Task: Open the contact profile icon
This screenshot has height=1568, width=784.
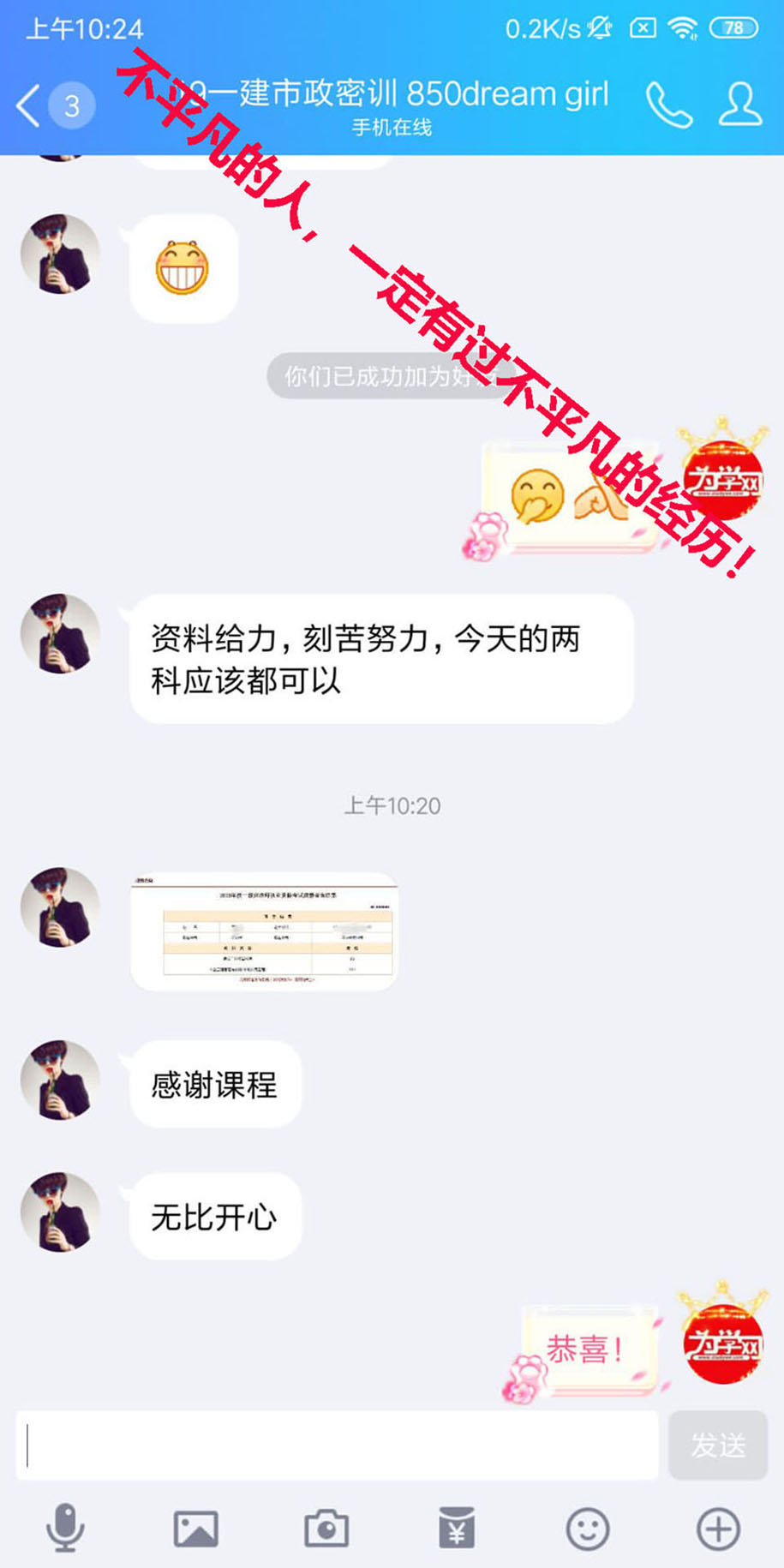Action: tap(739, 105)
